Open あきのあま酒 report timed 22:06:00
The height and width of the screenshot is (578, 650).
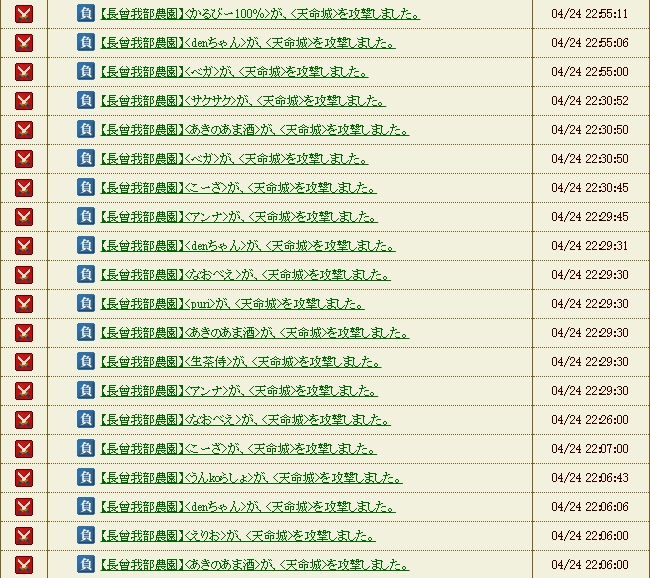pos(254,565)
